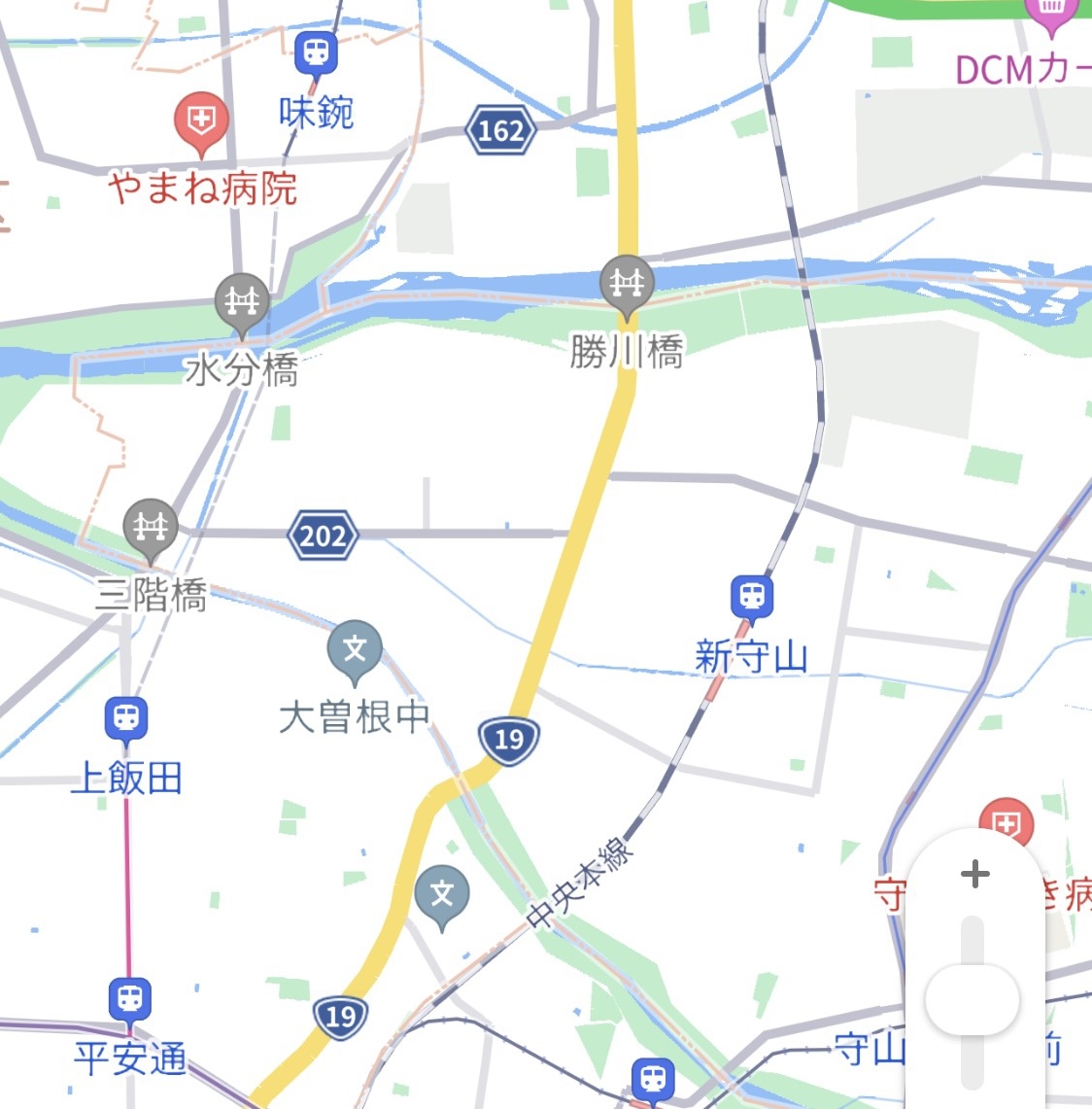Open the 平安通 station marker
The height and width of the screenshot is (1109, 1092).
click(x=129, y=999)
